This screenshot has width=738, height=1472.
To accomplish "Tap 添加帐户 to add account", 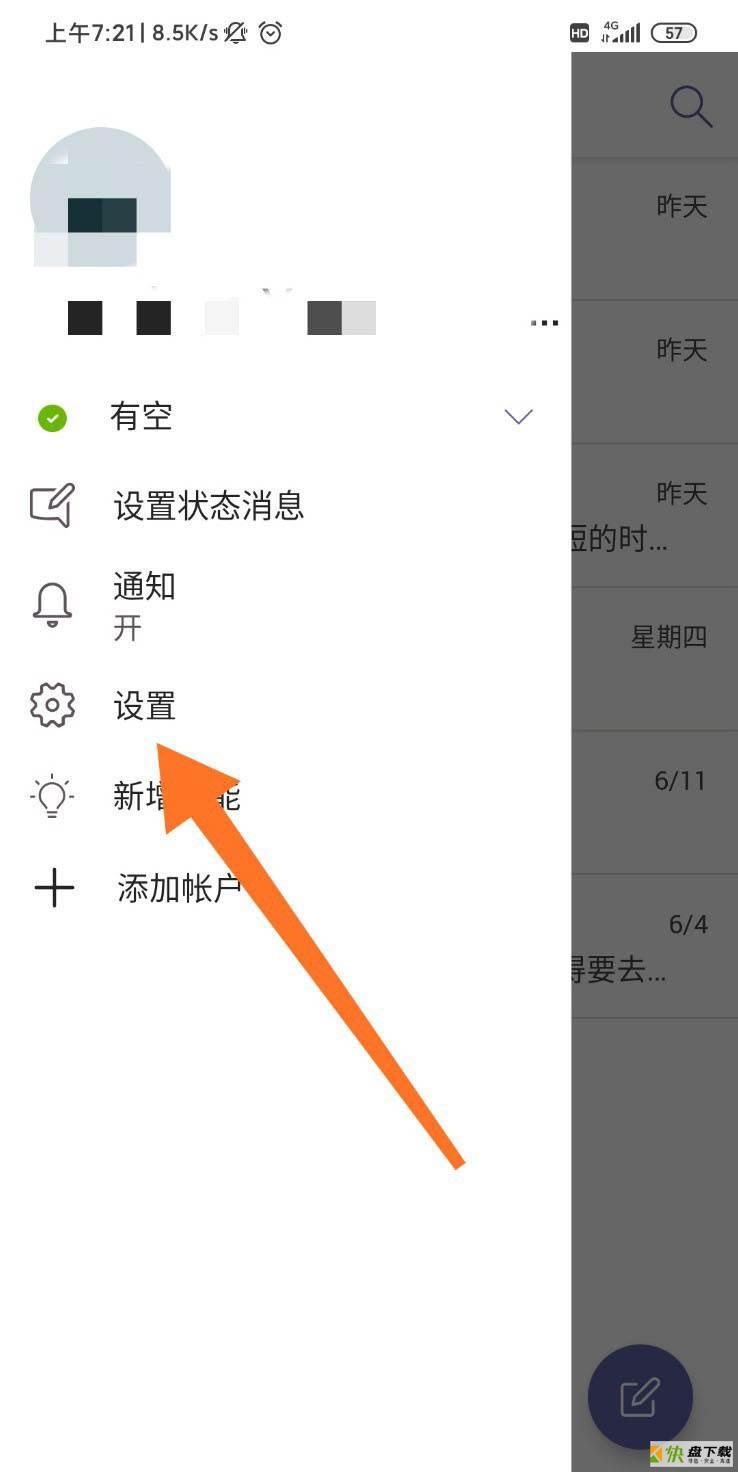I will [178, 887].
